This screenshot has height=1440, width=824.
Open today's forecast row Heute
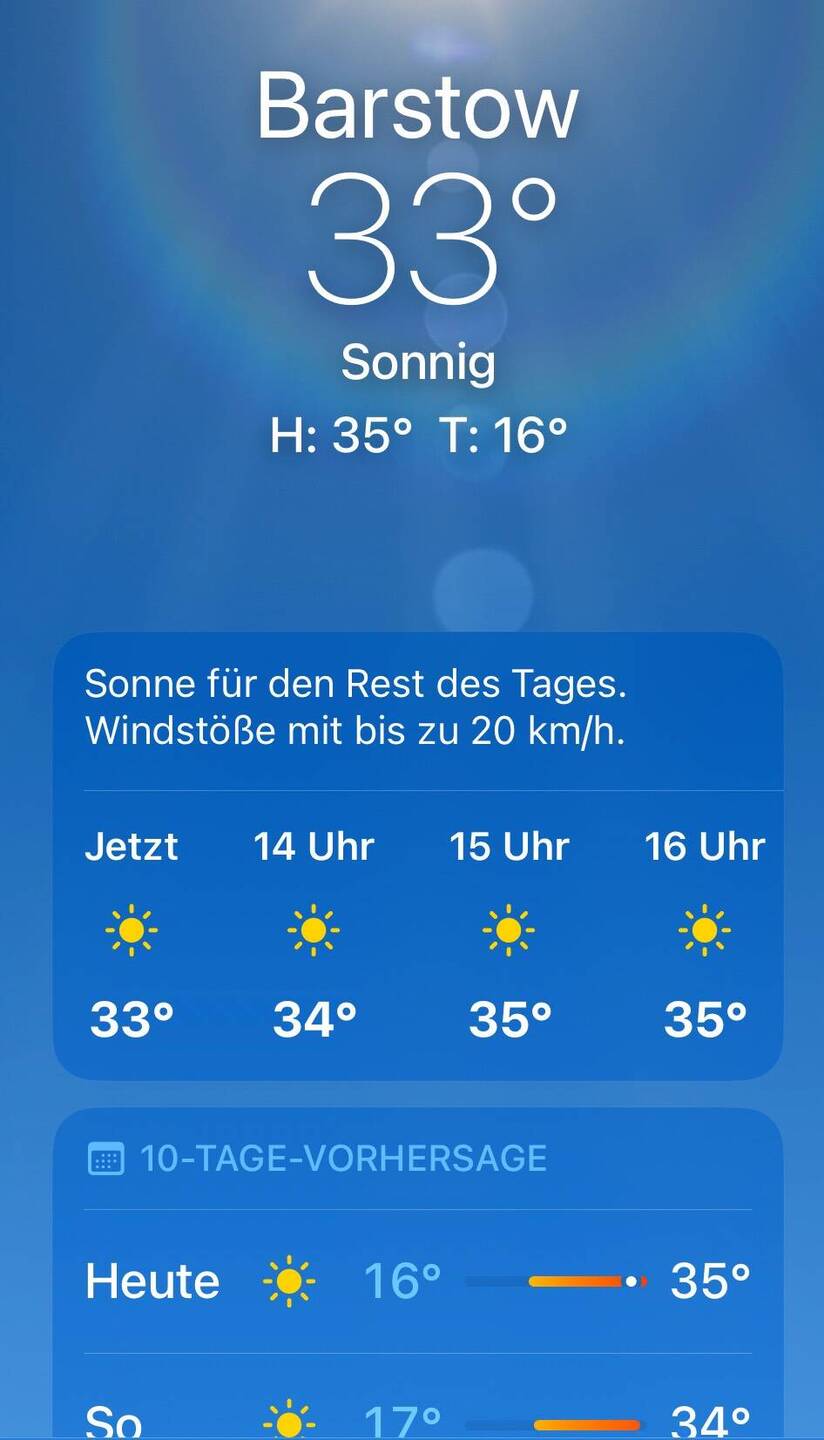click(x=417, y=1281)
